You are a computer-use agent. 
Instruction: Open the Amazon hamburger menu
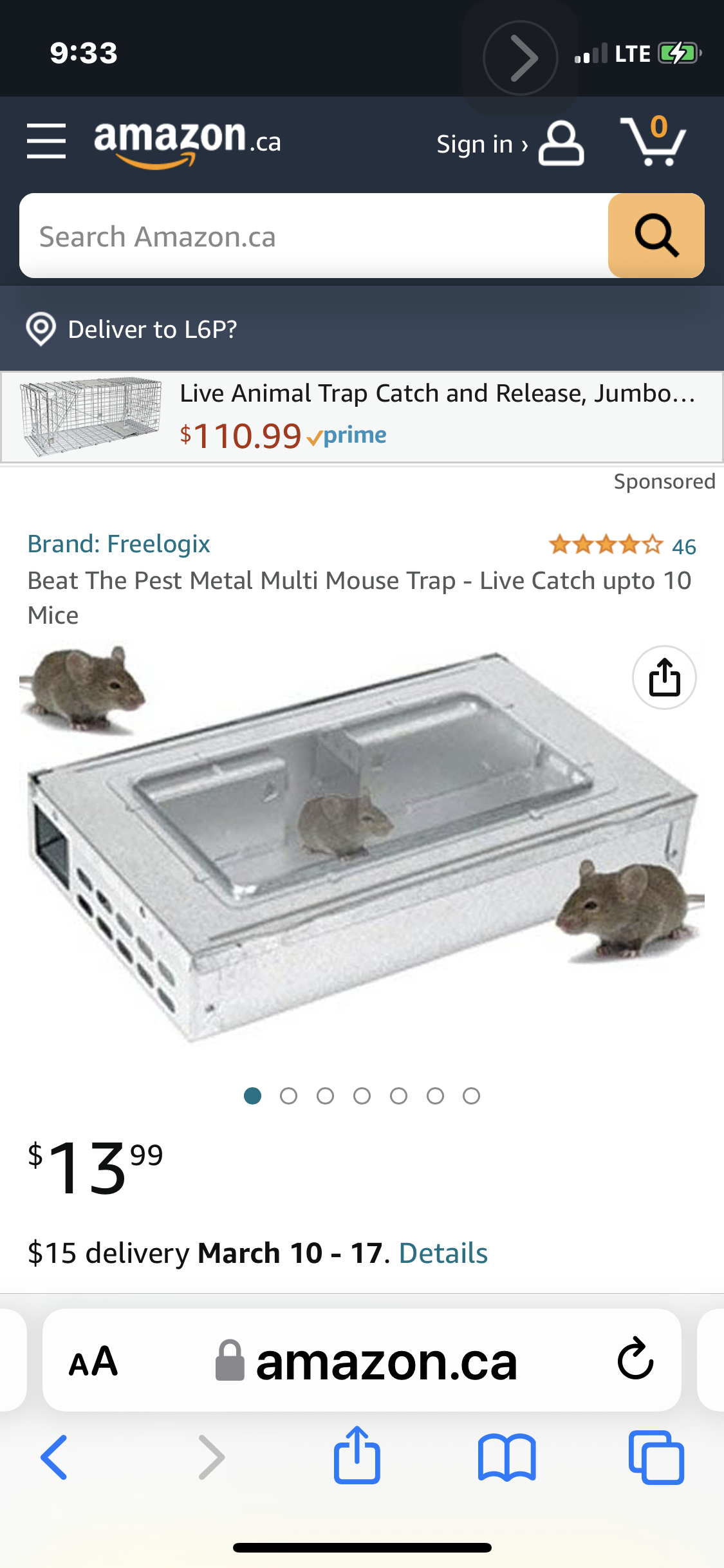click(46, 141)
